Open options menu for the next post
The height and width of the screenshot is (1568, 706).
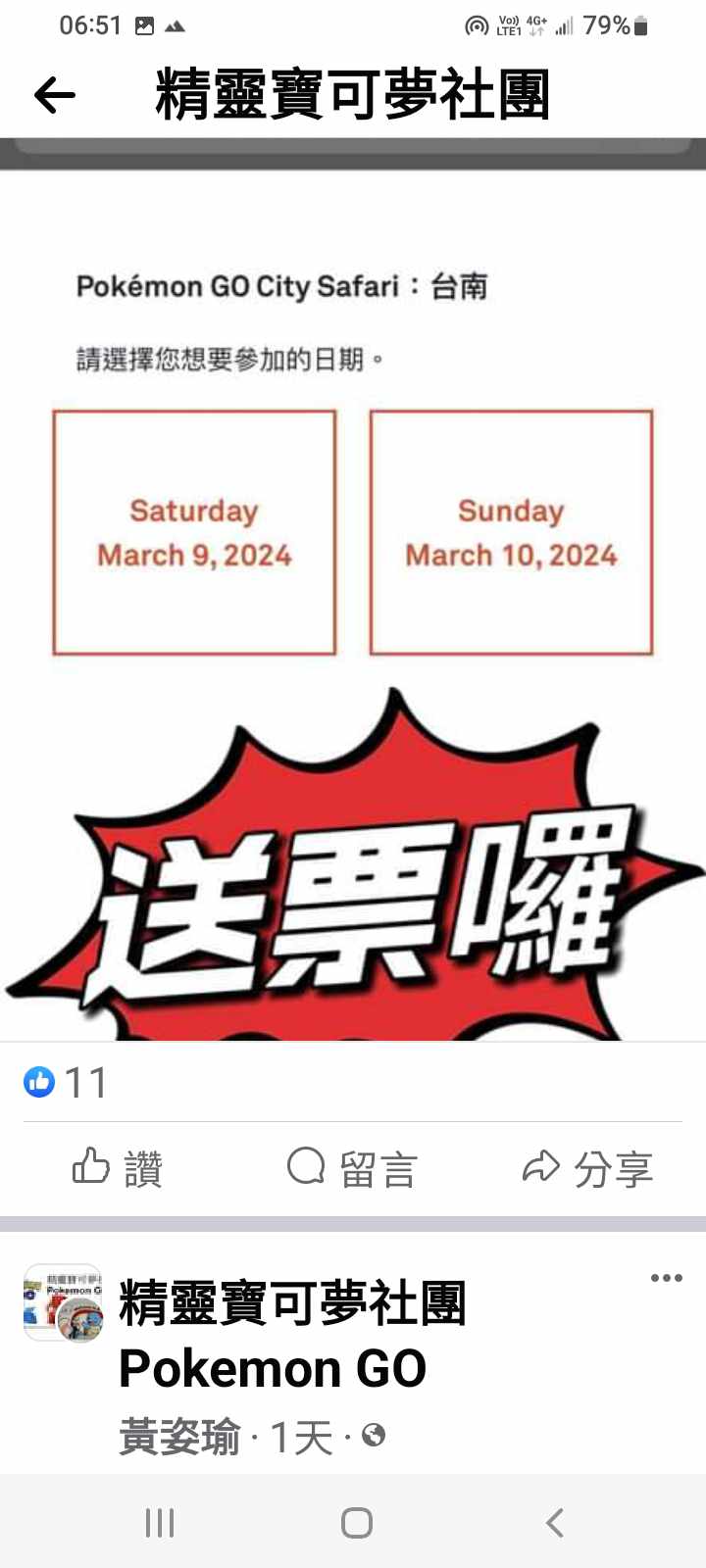666,1278
